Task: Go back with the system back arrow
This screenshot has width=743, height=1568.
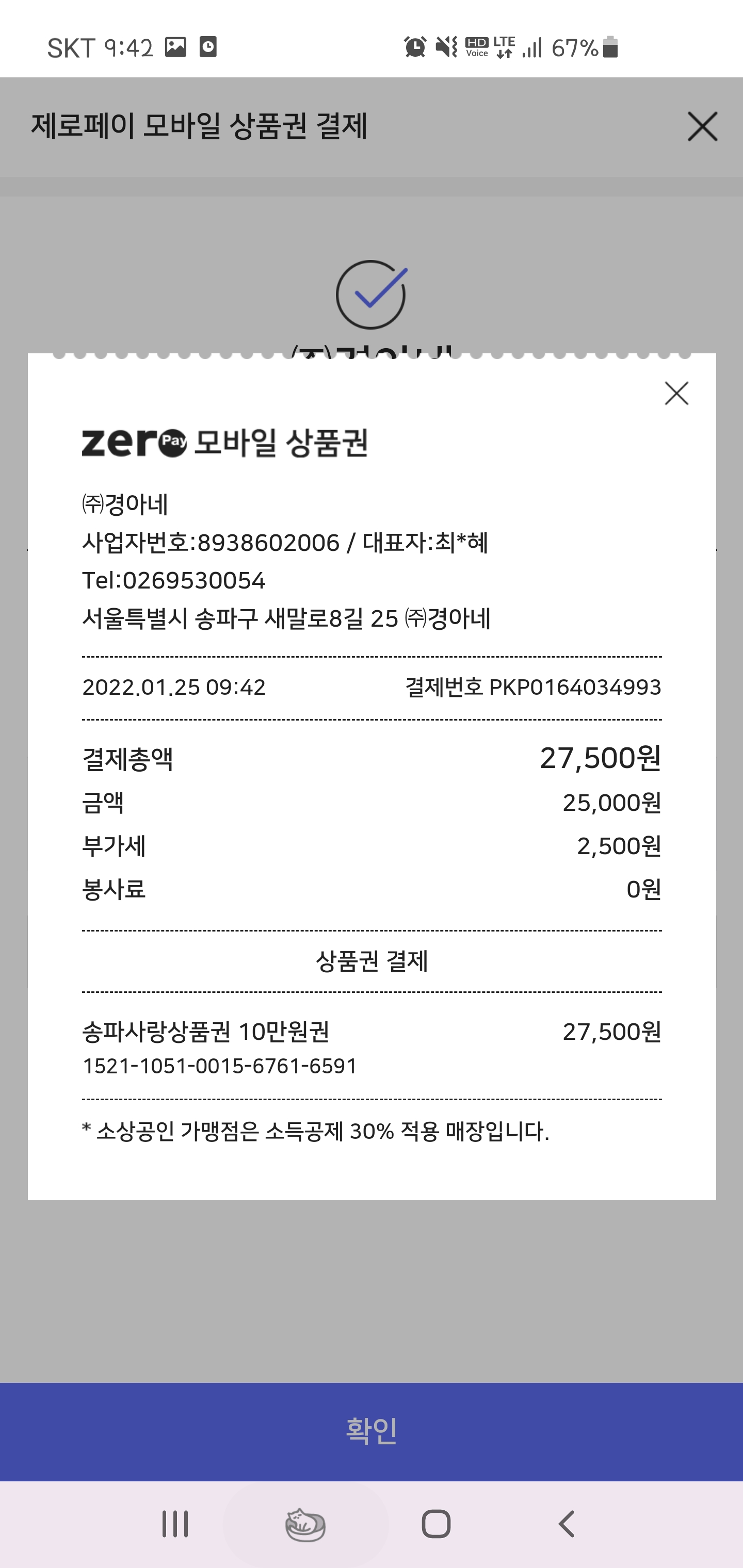Action: click(567, 1524)
